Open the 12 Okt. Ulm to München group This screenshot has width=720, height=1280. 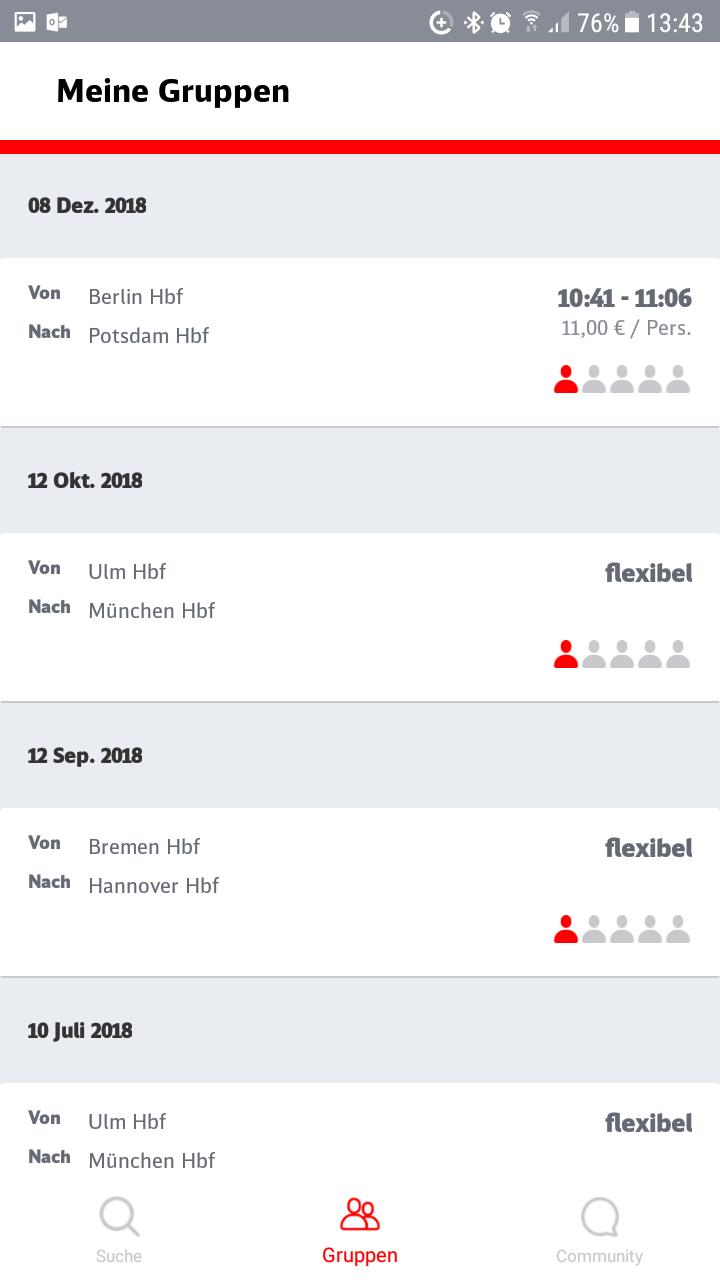point(360,617)
